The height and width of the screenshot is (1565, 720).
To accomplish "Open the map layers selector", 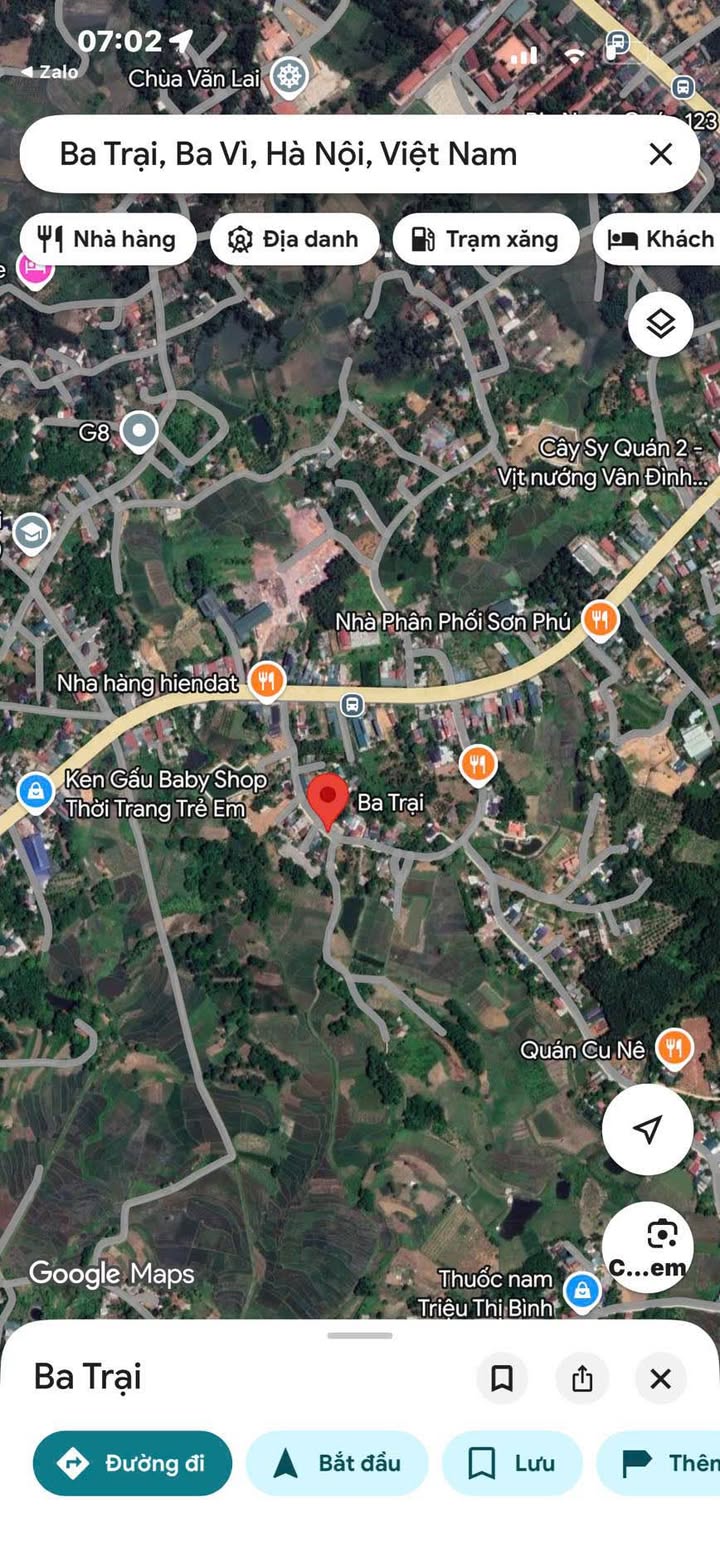I will point(660,324).
